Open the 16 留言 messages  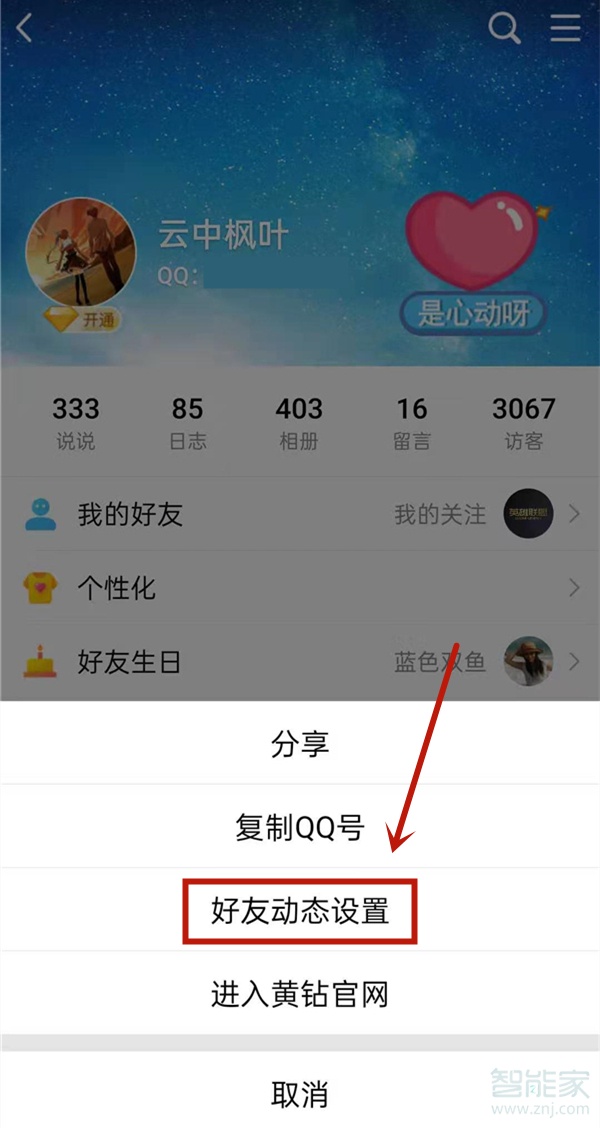[411, 422]
